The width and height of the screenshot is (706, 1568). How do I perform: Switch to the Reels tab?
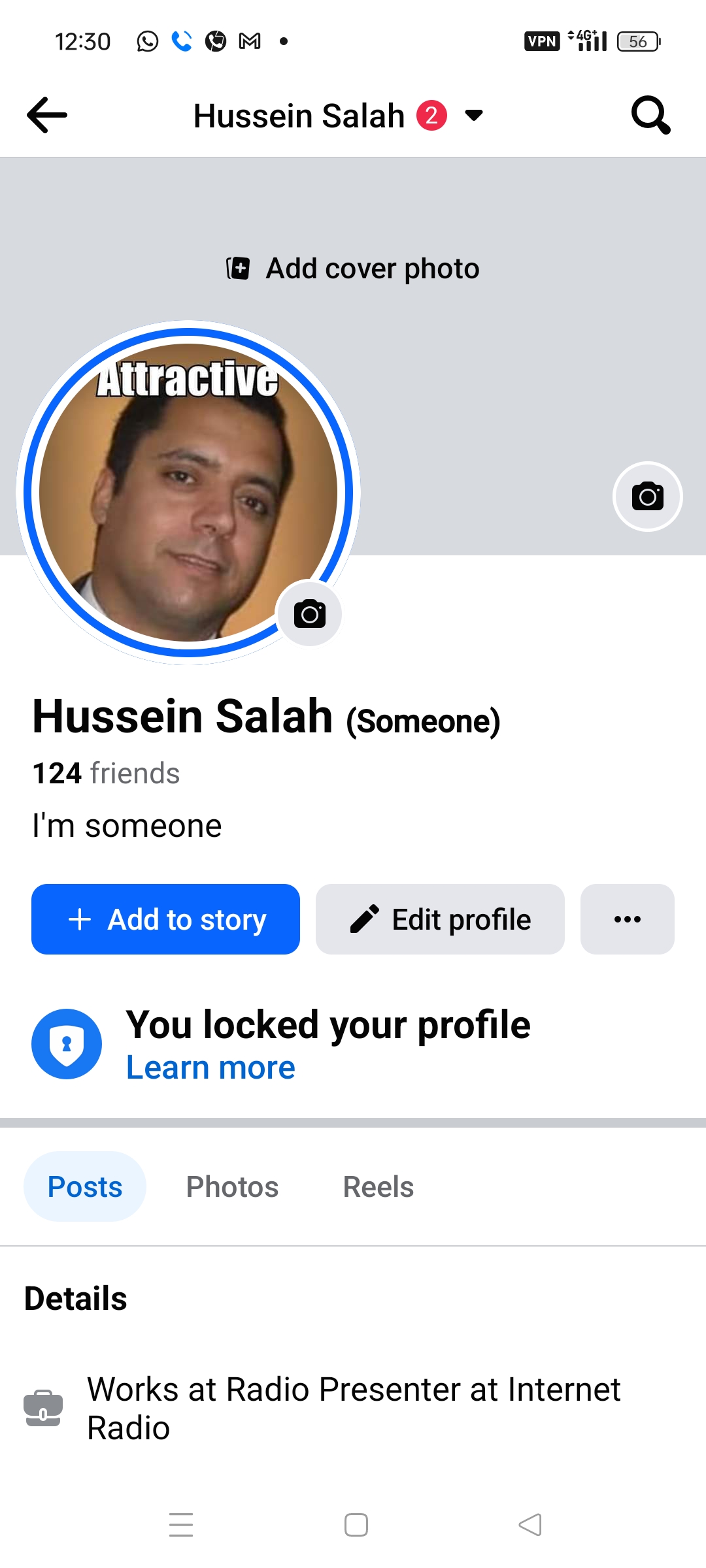pyautogui.click(x=378, y=1186)
